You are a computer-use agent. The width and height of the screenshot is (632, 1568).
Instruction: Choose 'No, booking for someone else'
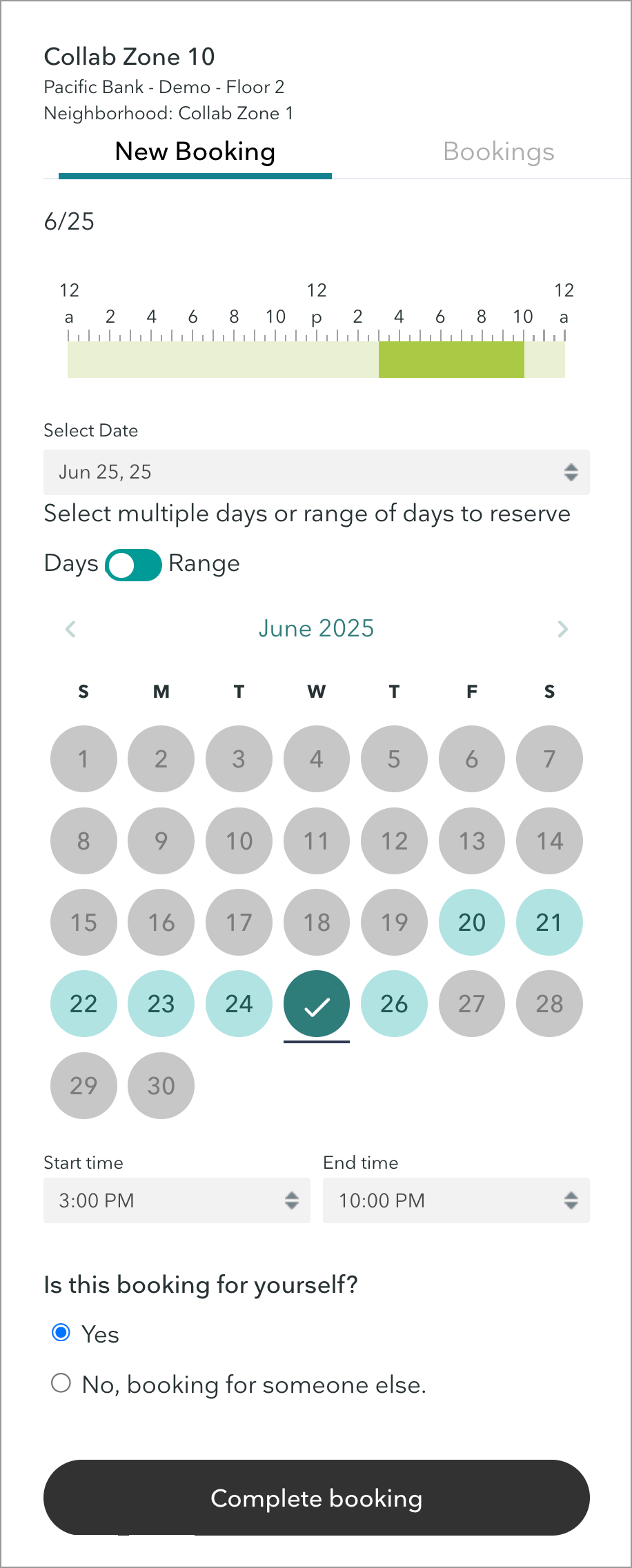pyautogui.click(x=61, y=1384)
